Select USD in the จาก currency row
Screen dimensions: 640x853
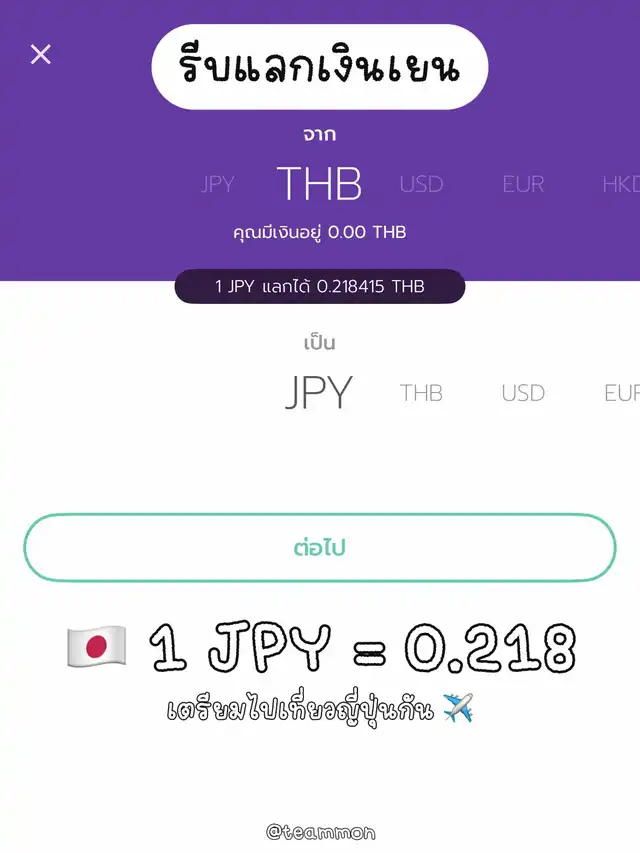tap(421, 184)
